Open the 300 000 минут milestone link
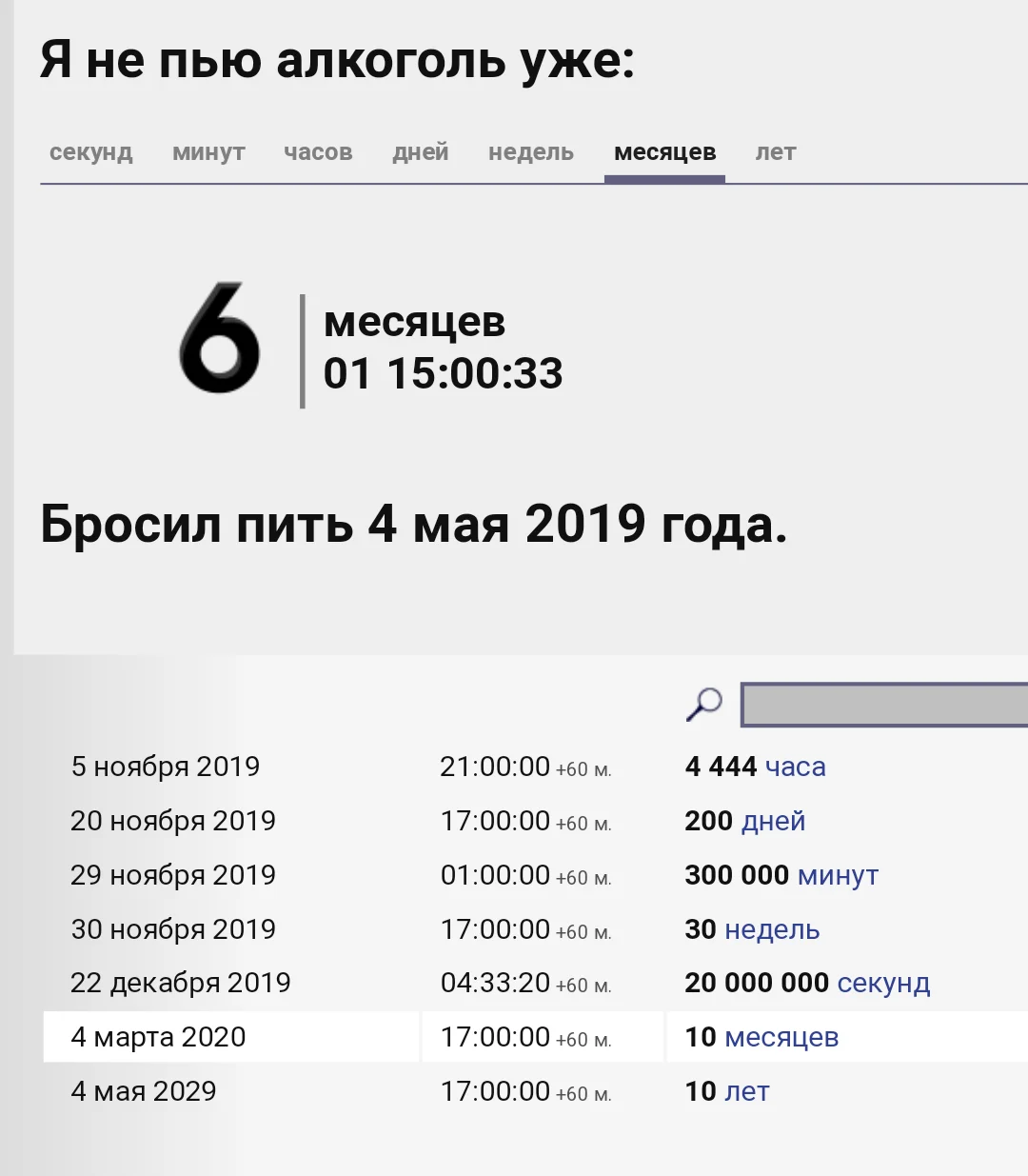The width and height of the screenshot is (1028, 1176). [x=781, y=875]
